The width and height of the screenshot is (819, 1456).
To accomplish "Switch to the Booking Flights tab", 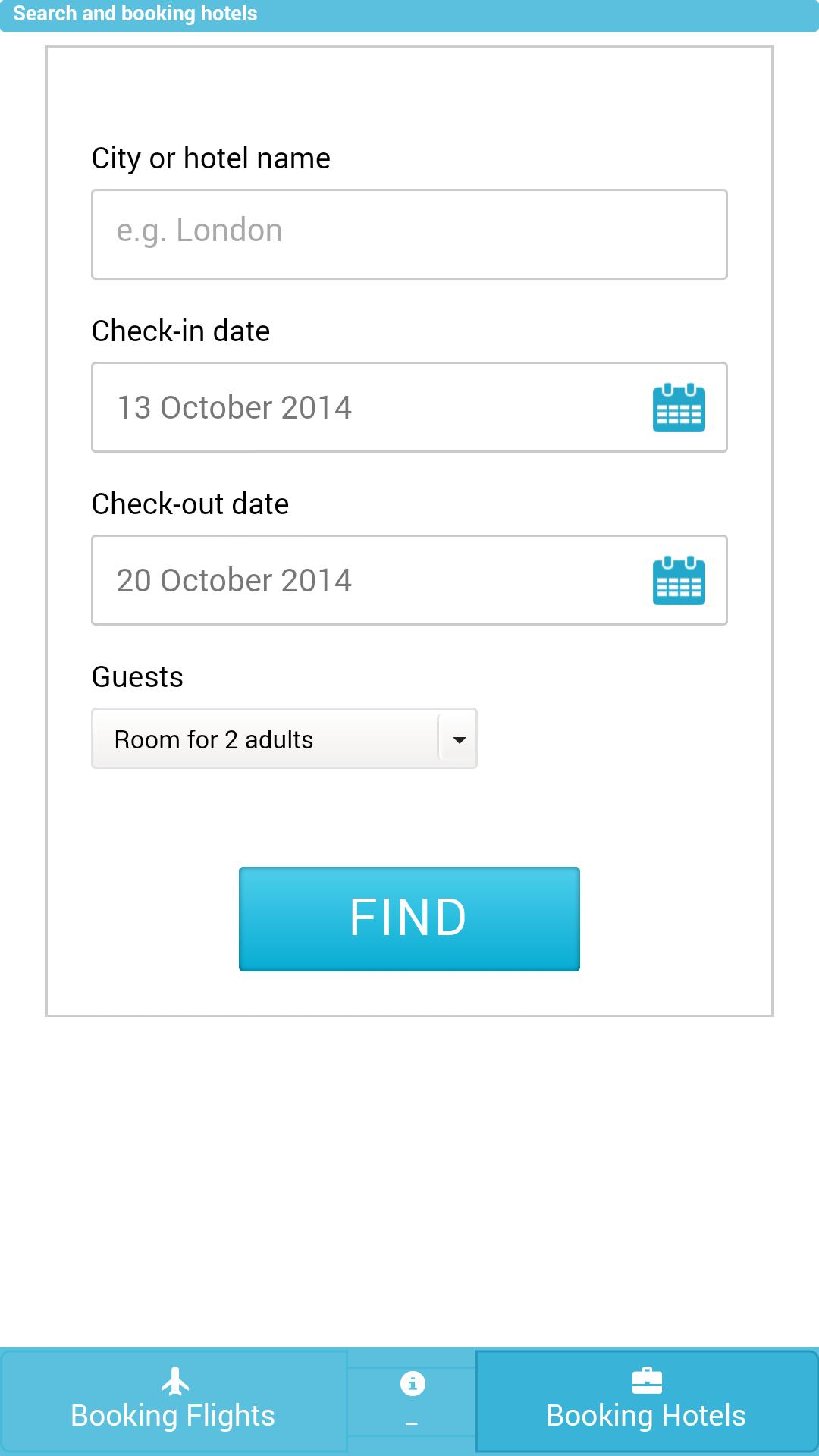I will coord(173,1401).
